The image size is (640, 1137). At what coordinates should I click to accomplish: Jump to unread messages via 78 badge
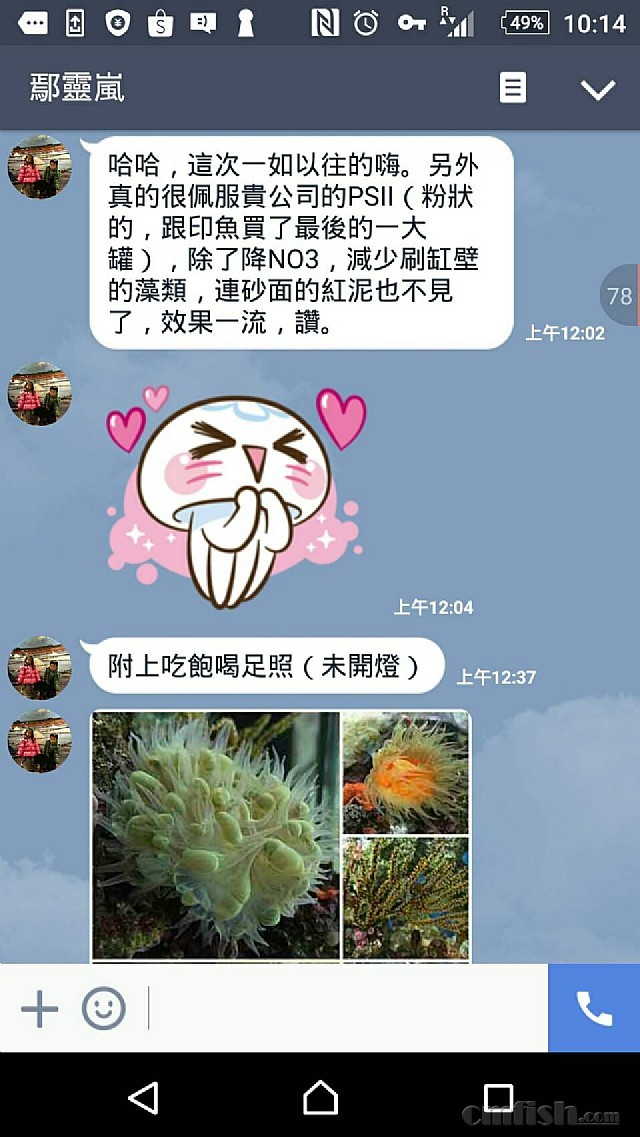[x=620, y=296]
